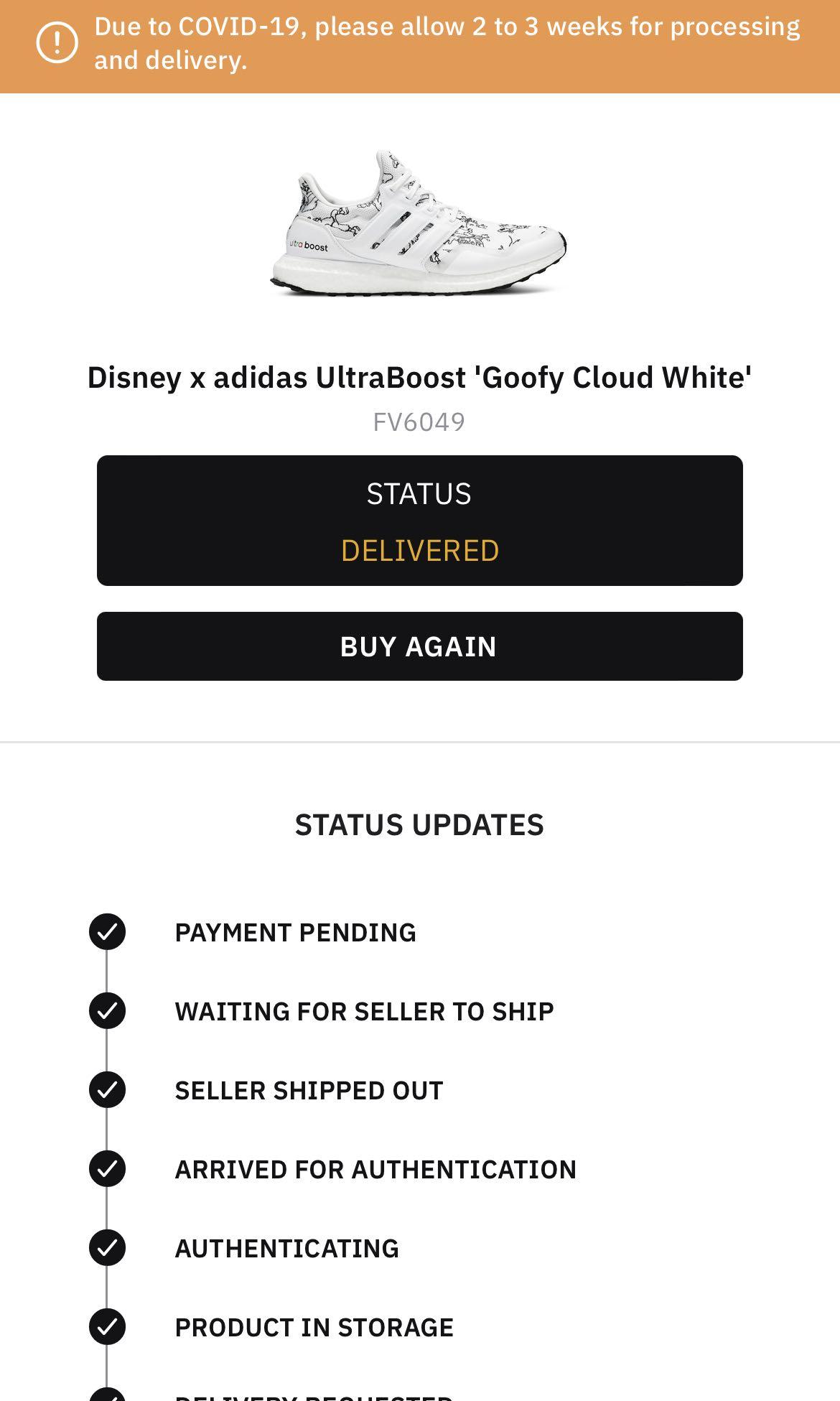The width and height of the screenshot is (840, 1401).
Task: Open the STATUS UPDATES section
Action: tap(420, 824)
